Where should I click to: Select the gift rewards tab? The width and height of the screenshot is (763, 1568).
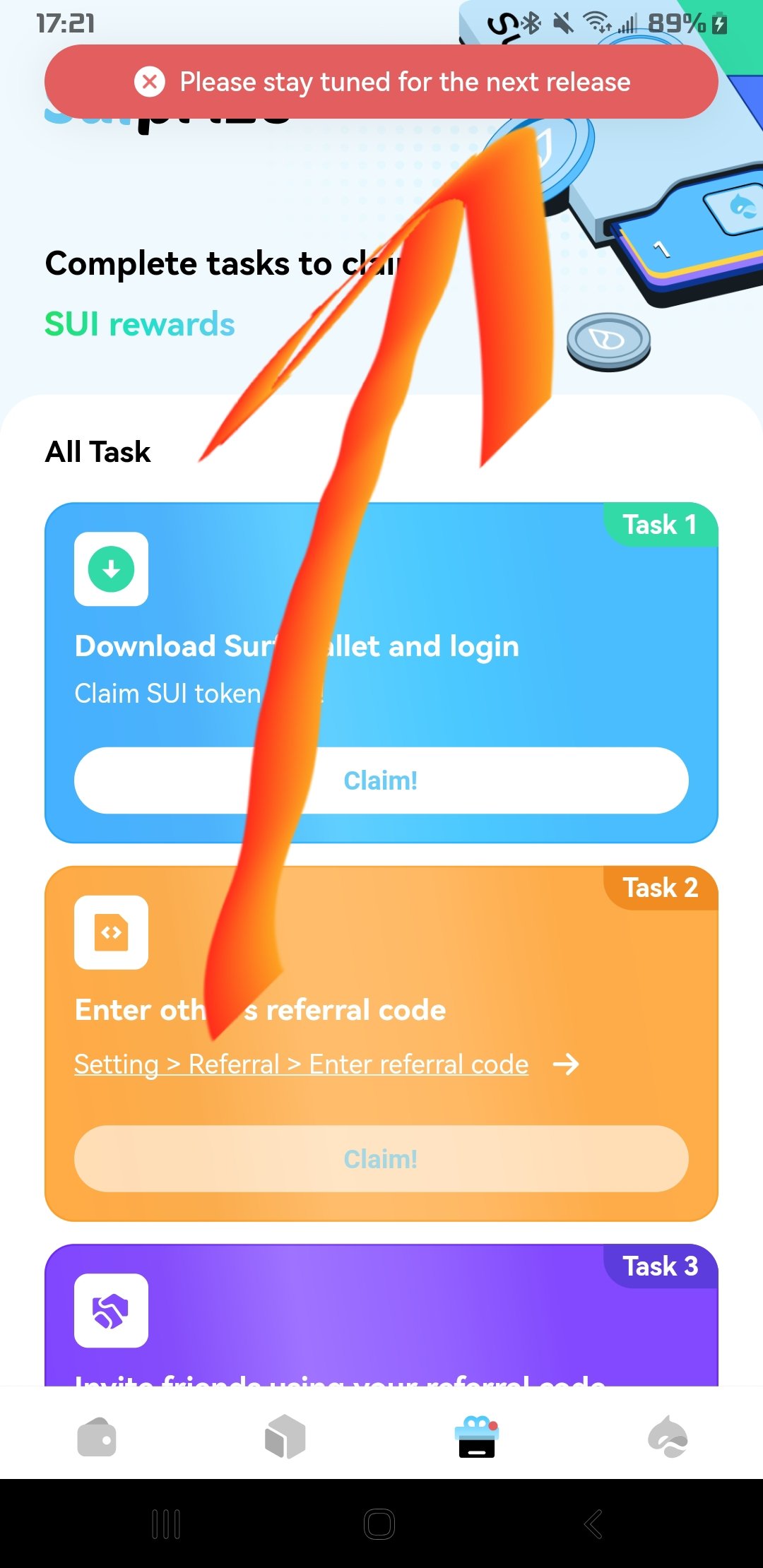pyautogui.click(x=477, y=1437)
